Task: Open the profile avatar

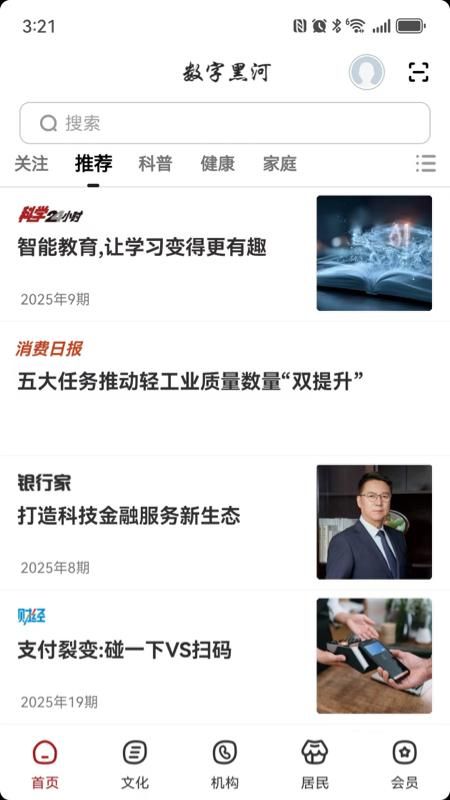Action: [366, 72]
